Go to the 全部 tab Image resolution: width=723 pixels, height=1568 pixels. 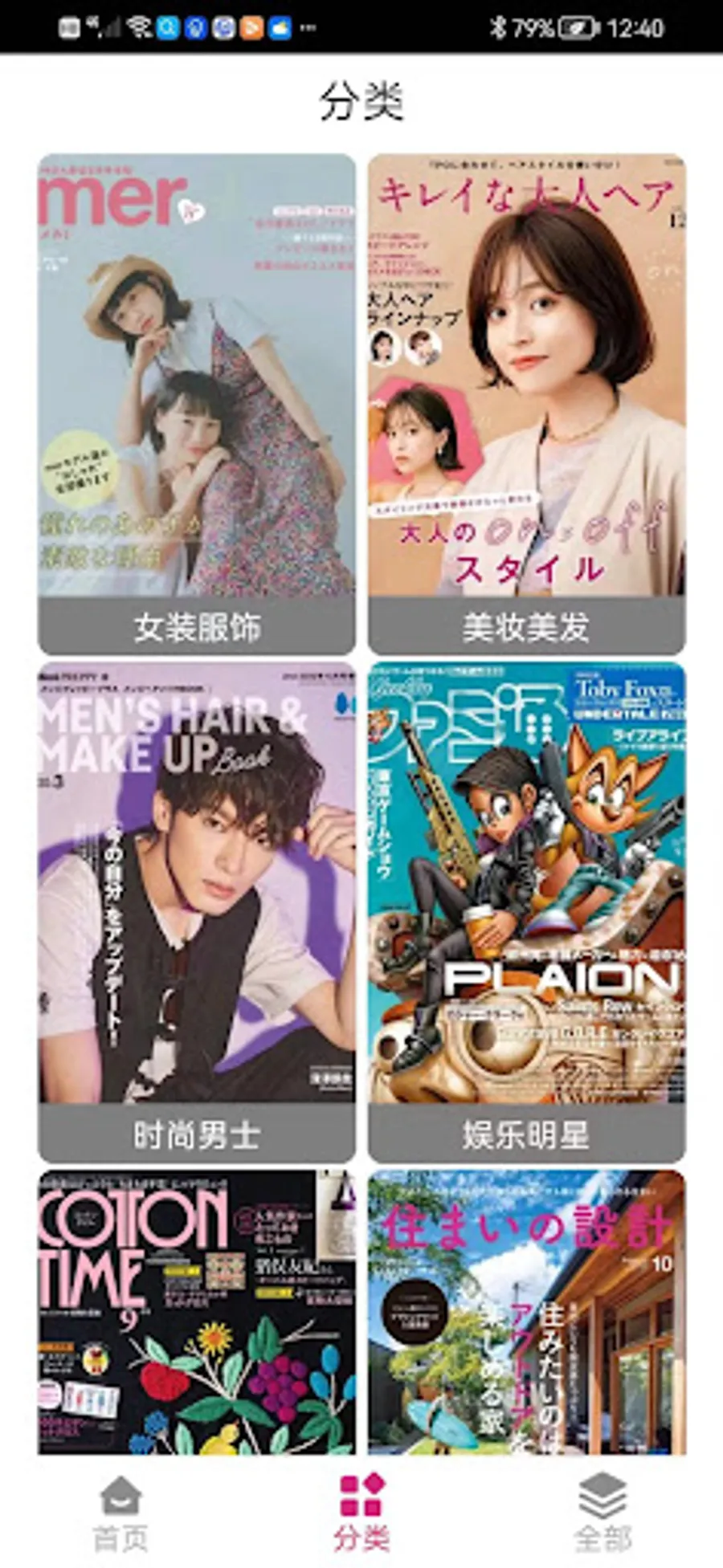tap(602, 1513)
